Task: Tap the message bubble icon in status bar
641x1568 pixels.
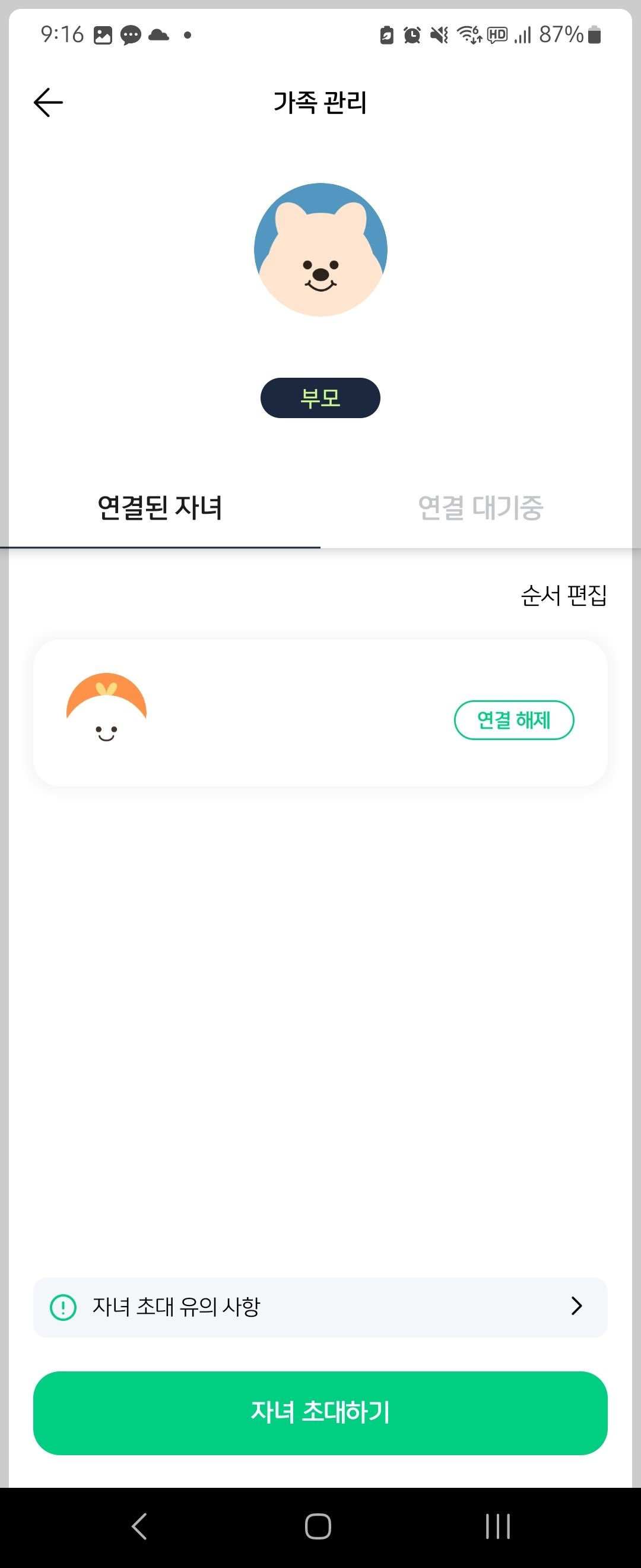Action: click(131, 36)
